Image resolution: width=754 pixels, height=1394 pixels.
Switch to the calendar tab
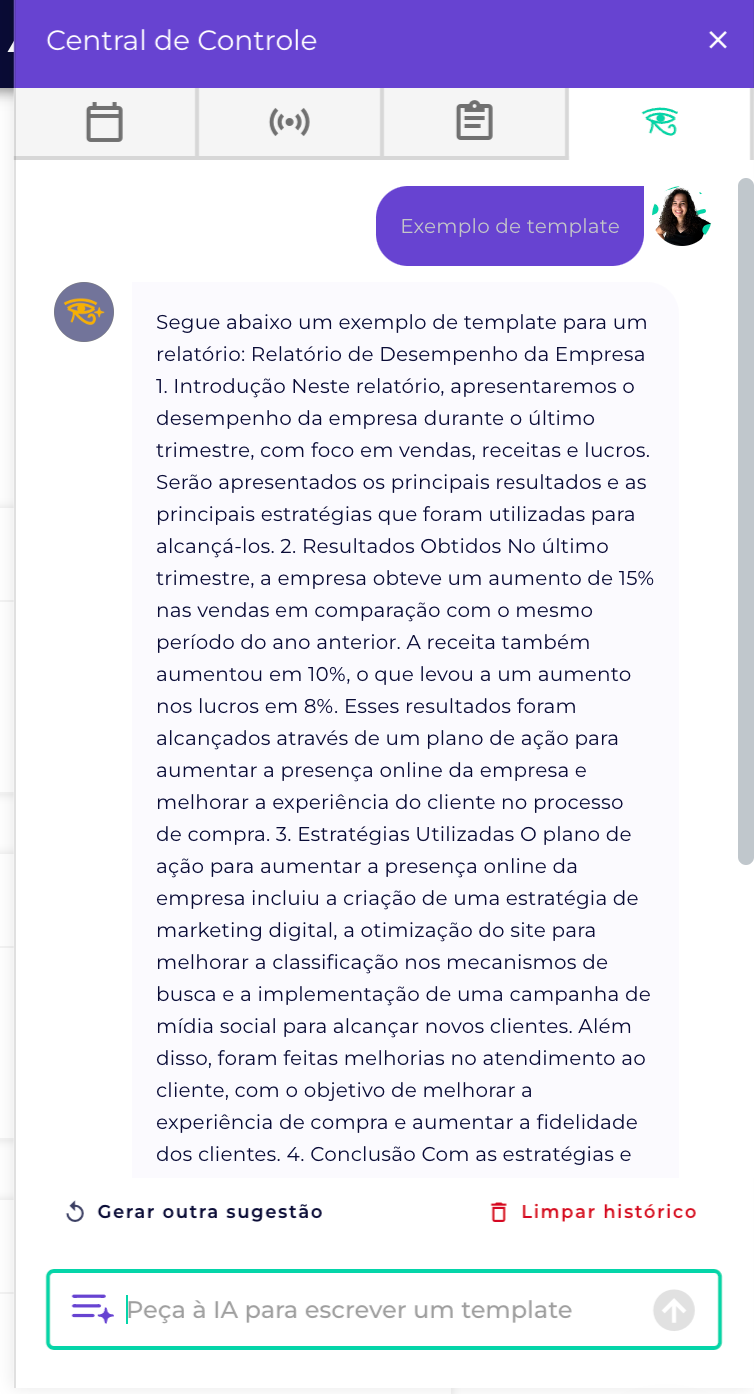[x=105, y=122]
